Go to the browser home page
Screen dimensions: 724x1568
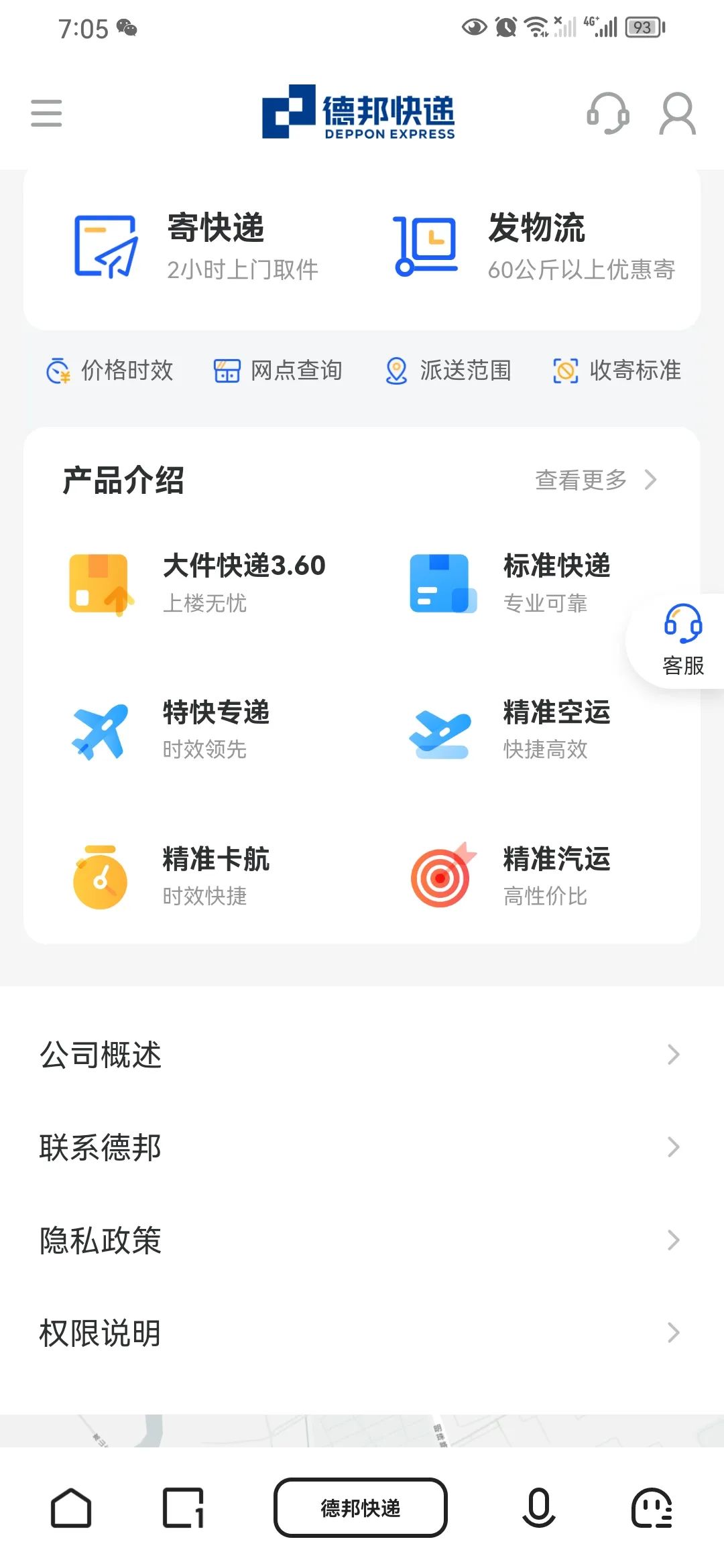(71, 1508)
